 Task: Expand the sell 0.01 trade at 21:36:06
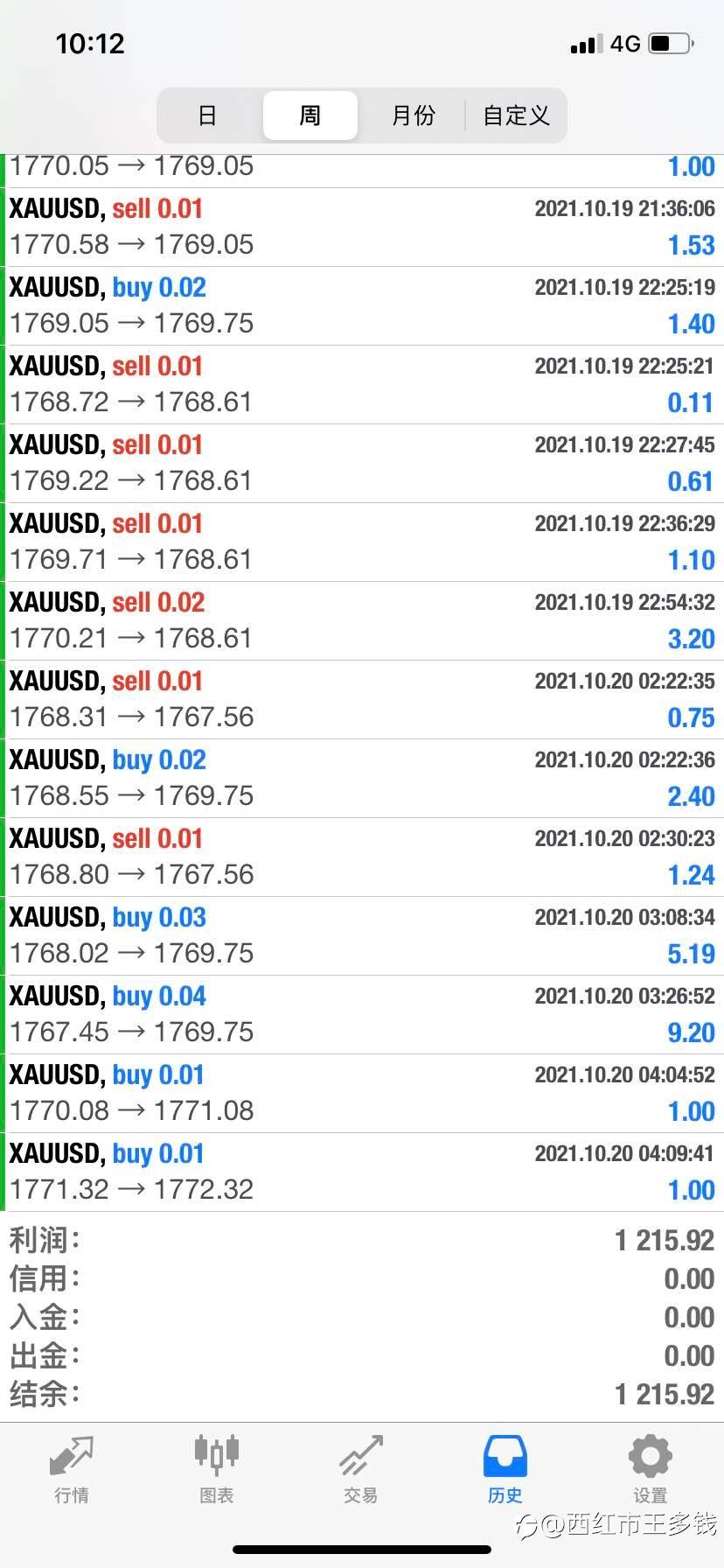(x=362, y=227)
